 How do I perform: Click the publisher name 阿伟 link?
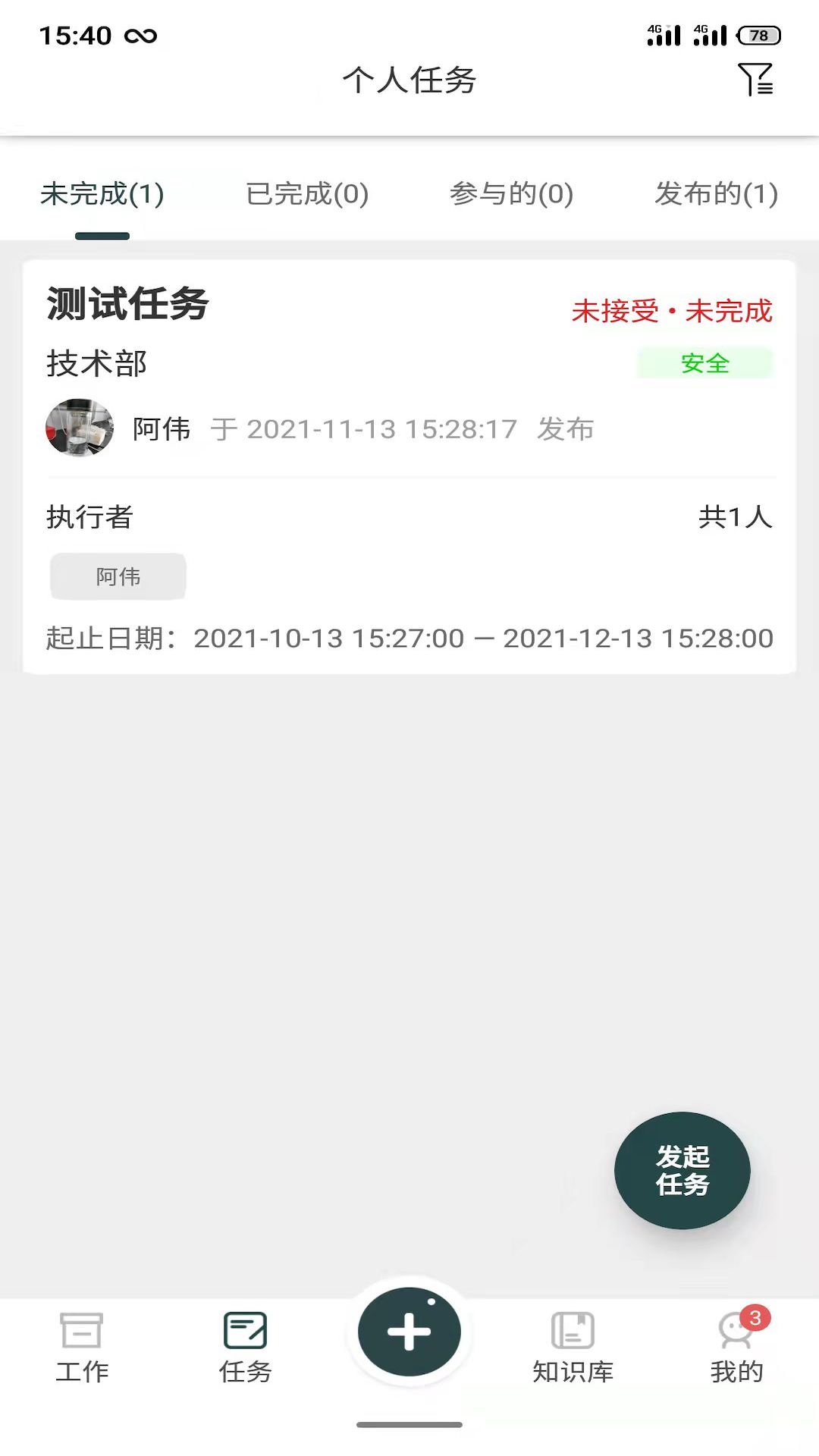tap(162, 428)
